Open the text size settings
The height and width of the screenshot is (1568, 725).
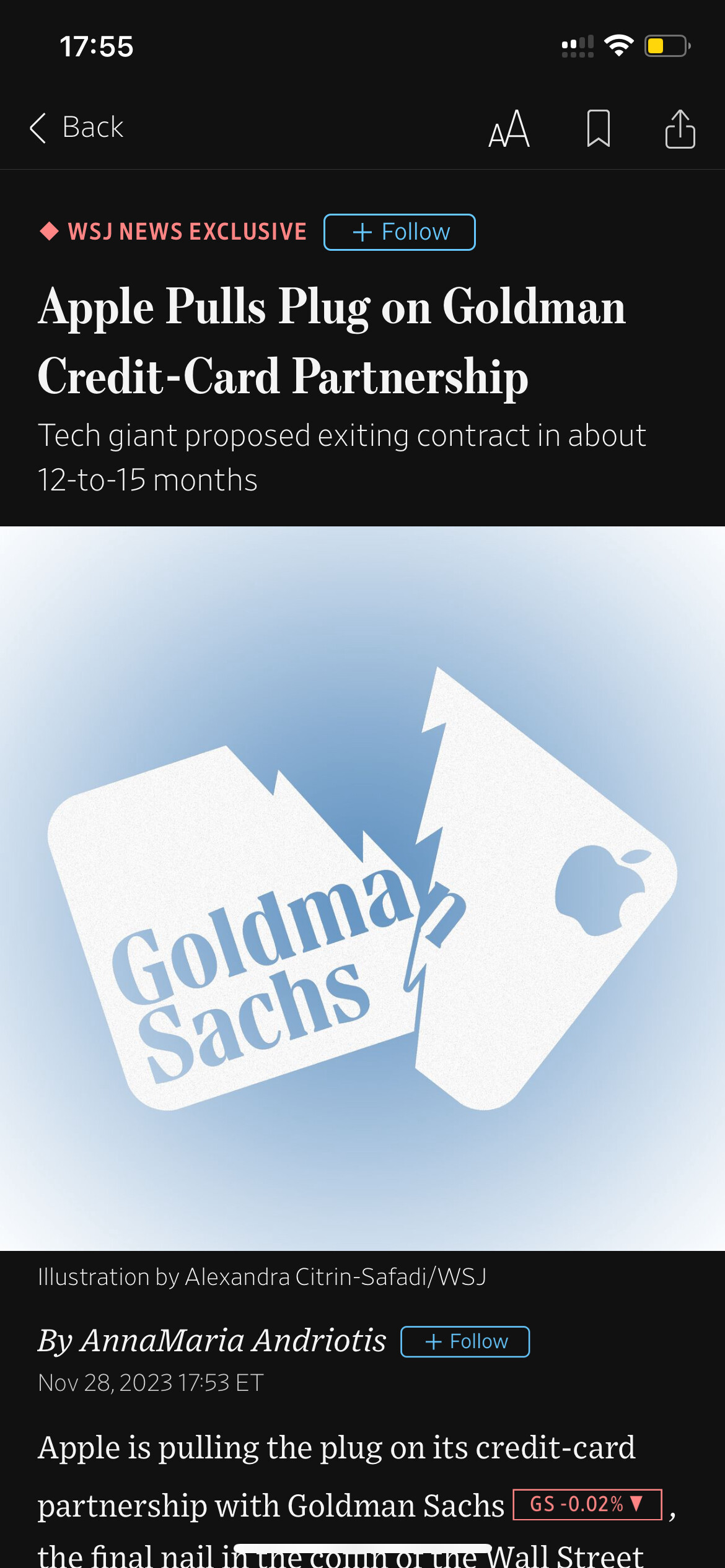point(509,129)
